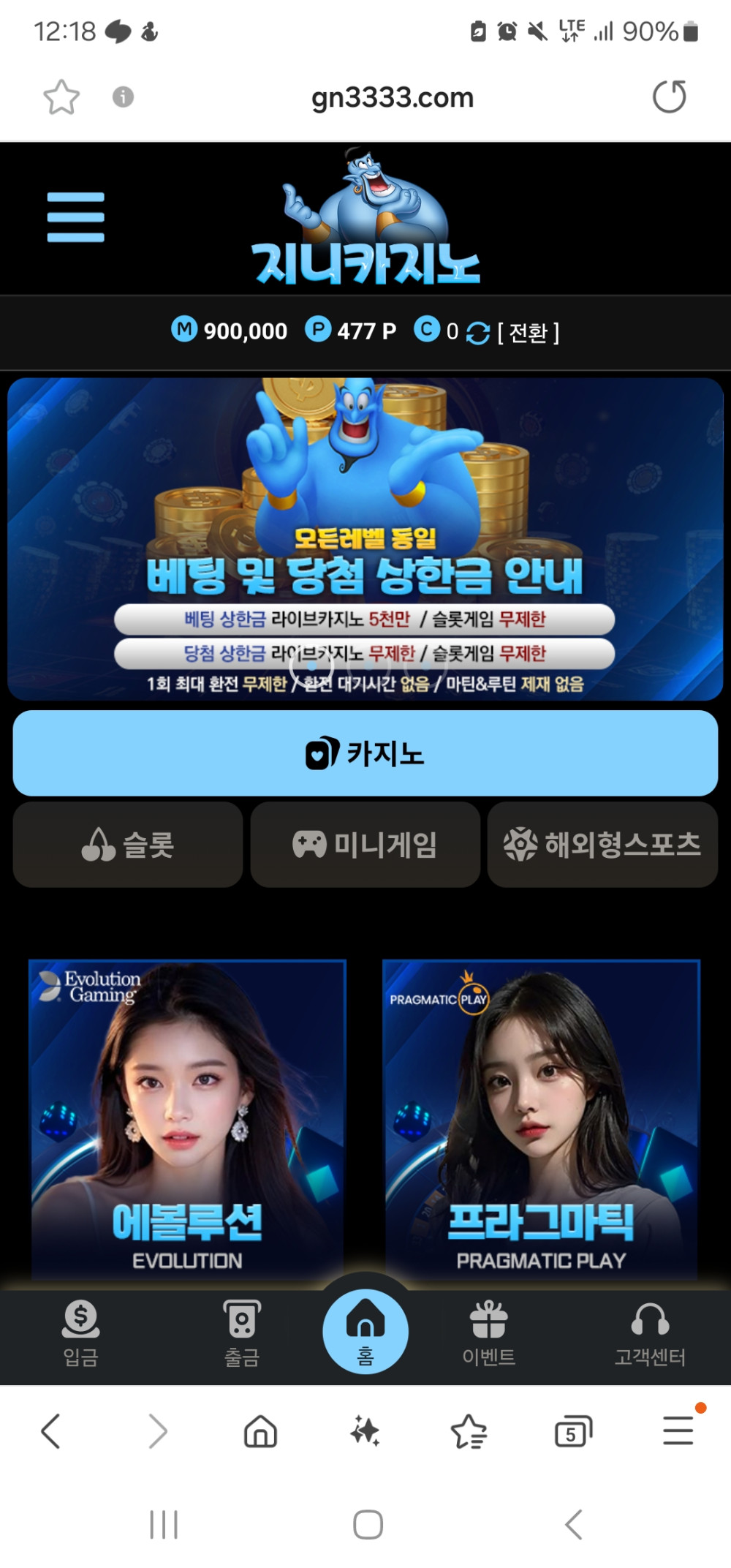Open 고객센터 customer support
The image size is (731, 1568).
(x=650, y=1335)
